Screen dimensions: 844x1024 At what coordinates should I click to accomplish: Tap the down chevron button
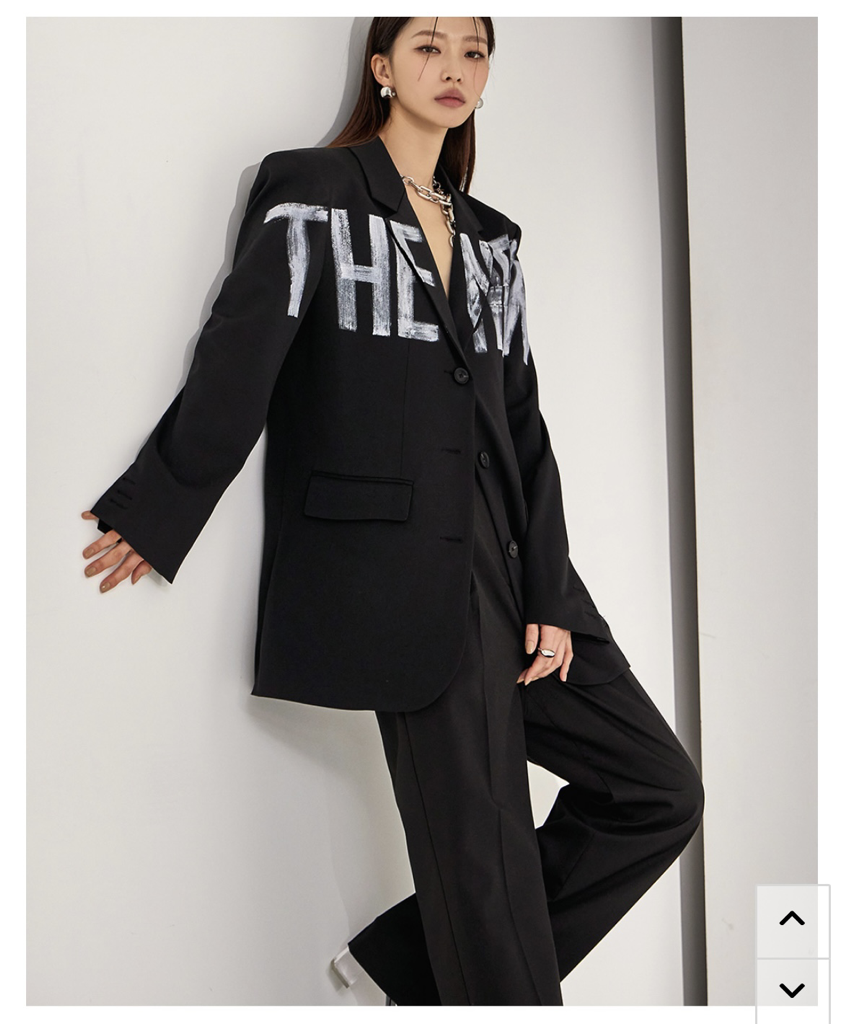792,990
